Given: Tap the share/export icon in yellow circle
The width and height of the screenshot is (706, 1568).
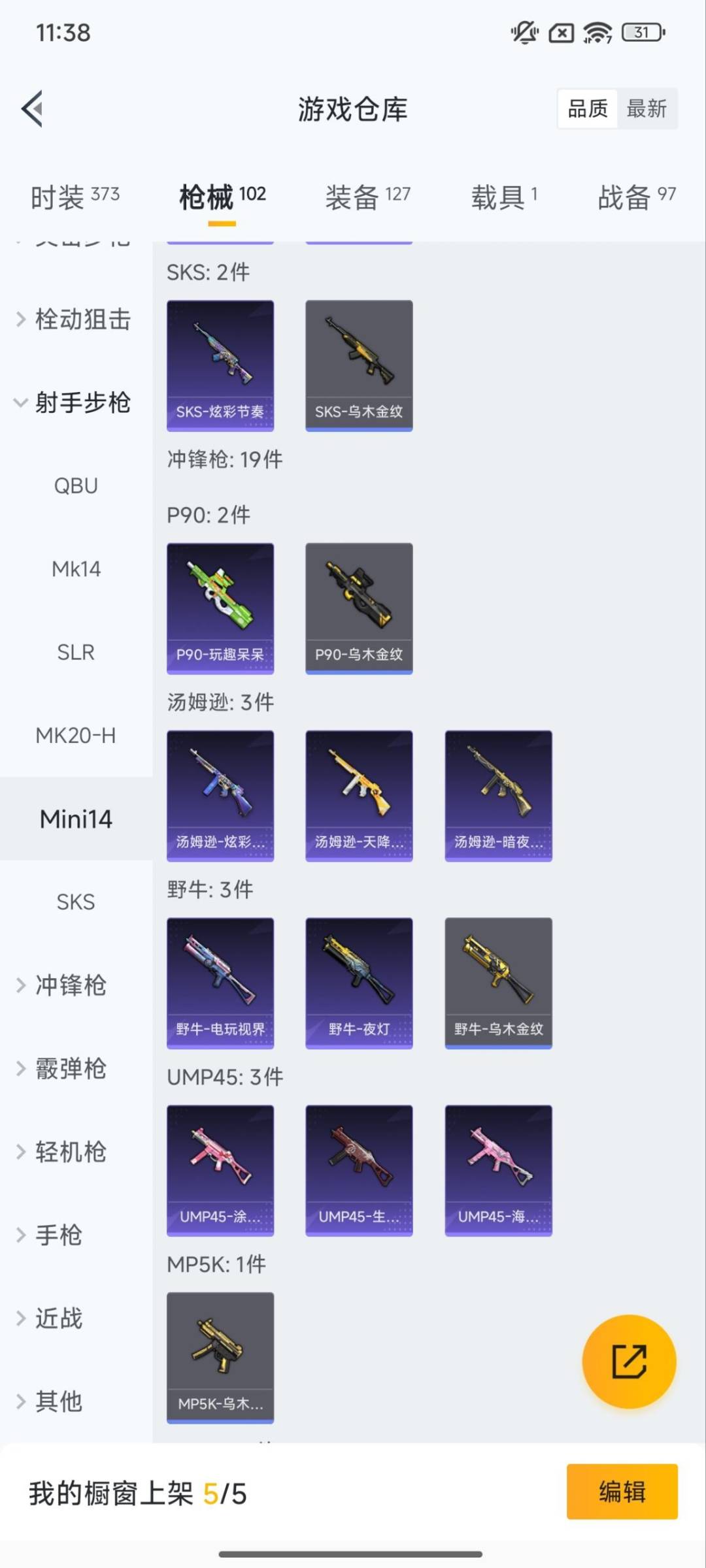Looking at the screenshot, I should coord(628,1361).
